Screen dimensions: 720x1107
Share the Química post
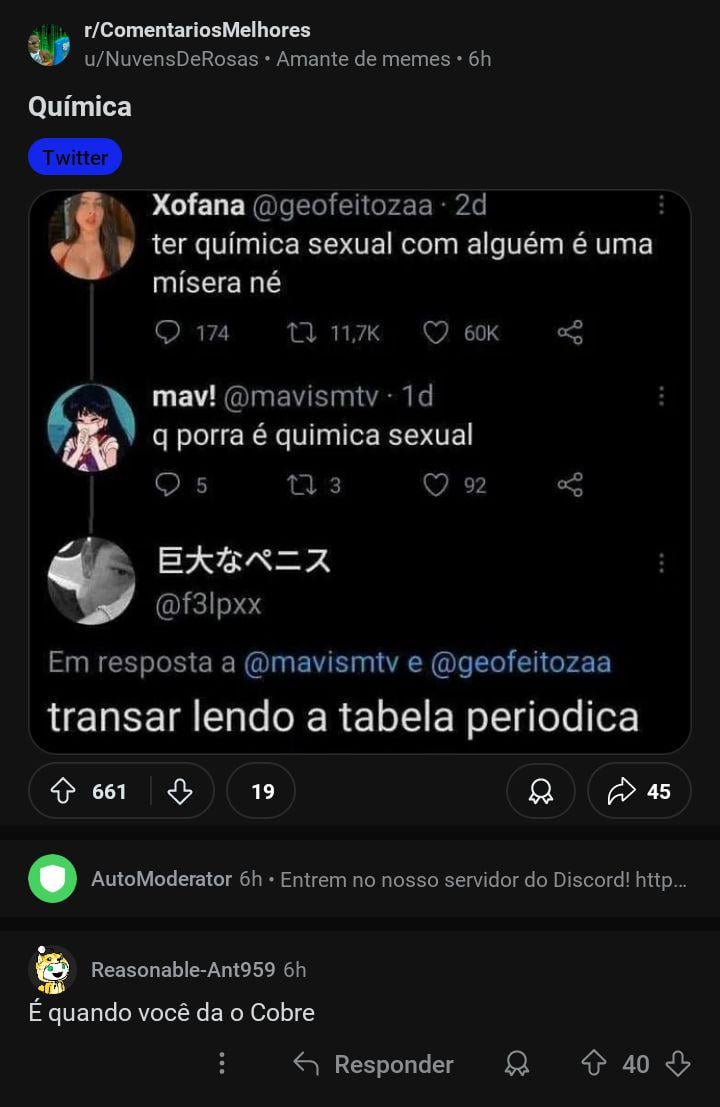pyautogui.click(x=639, y=792)
